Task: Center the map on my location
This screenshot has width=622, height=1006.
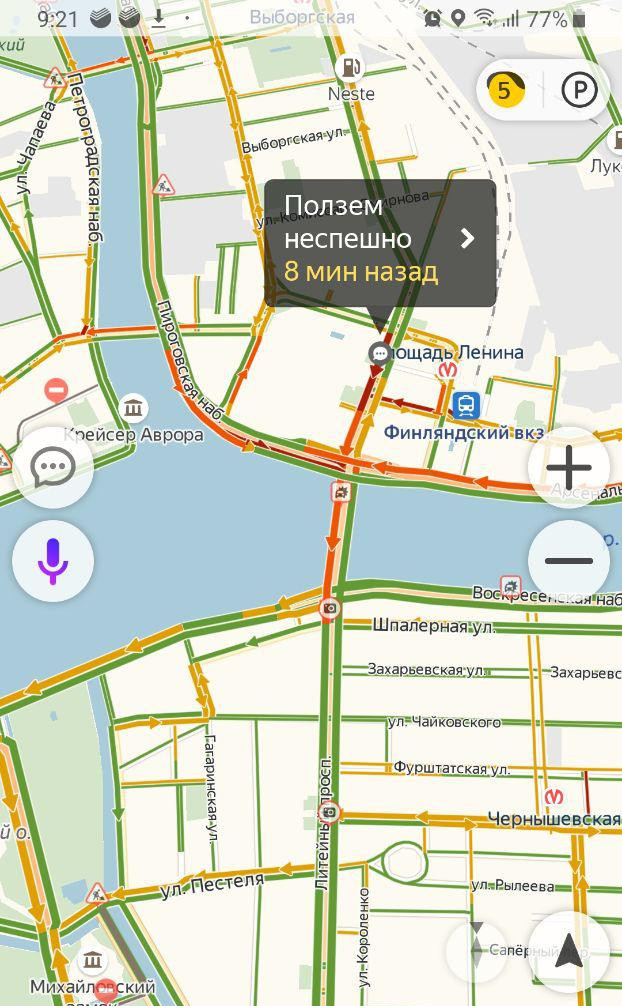Action: pos(569,951)
